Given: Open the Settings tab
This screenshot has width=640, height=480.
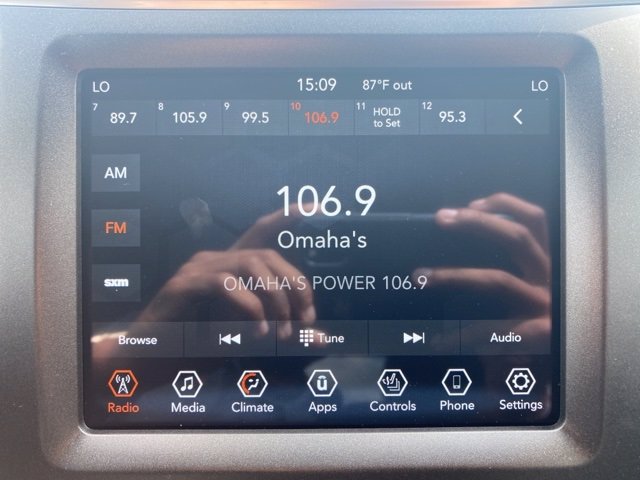Looking at the screenshot, I should (520, 389).
